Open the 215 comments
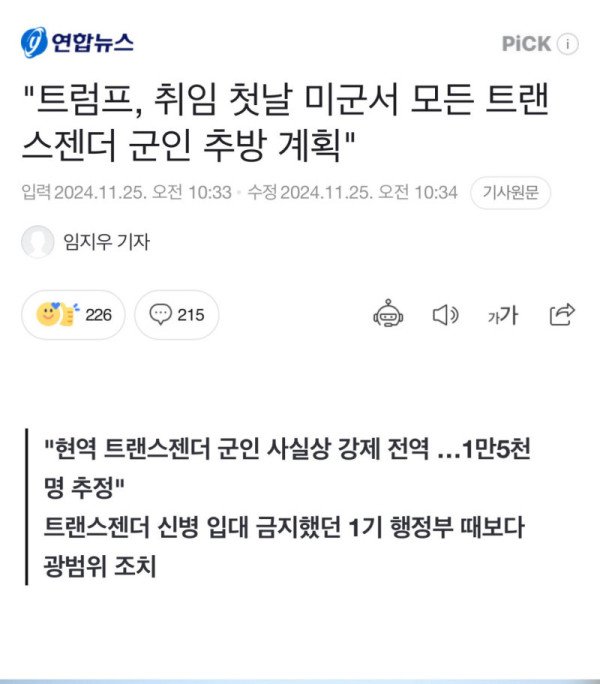Screen dimensions: 600x684 [176, 315]
